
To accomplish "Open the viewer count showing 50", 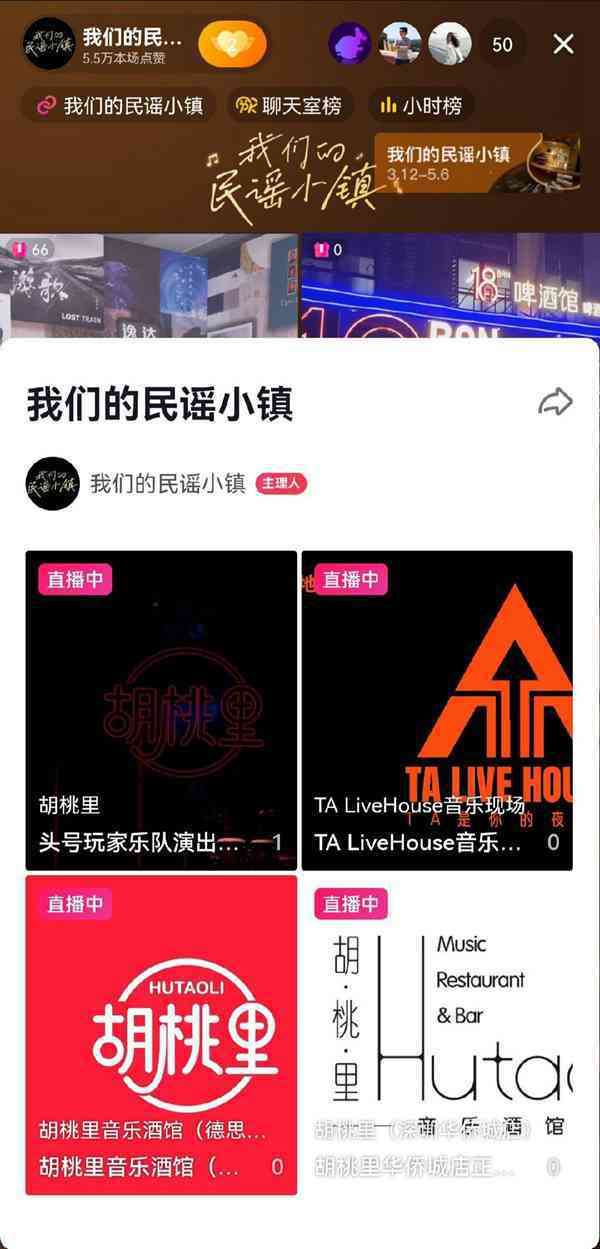I will point(502,44).
